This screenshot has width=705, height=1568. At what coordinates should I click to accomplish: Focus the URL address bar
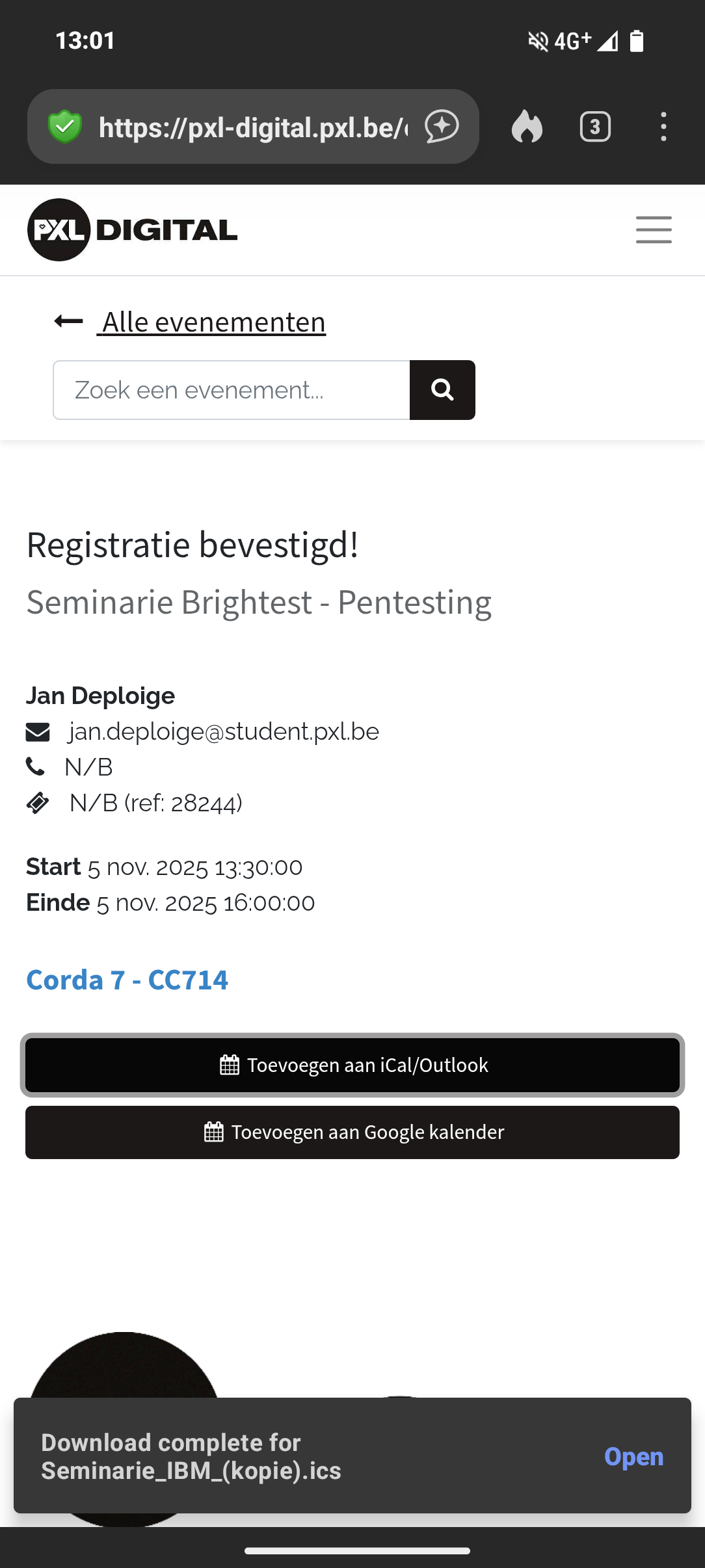tap(252, 127)
